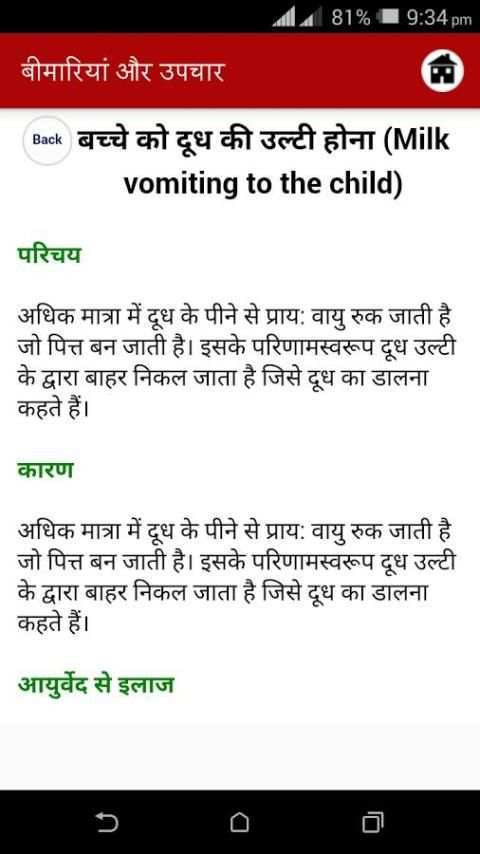480x854 pixels.
Task: Open the recent apps overview
Action: tap(373, 822)
